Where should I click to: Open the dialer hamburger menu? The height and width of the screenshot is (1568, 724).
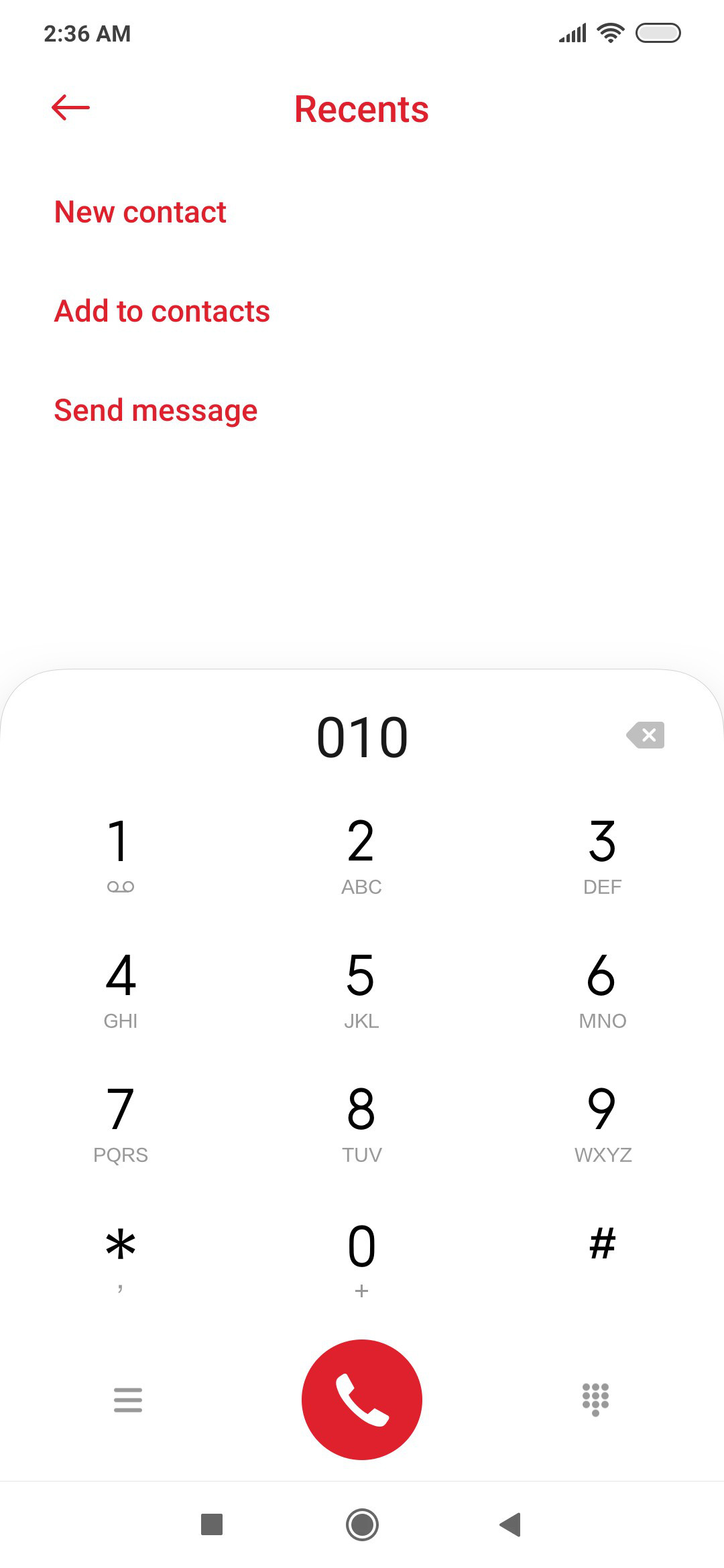tap(128, 1400)
